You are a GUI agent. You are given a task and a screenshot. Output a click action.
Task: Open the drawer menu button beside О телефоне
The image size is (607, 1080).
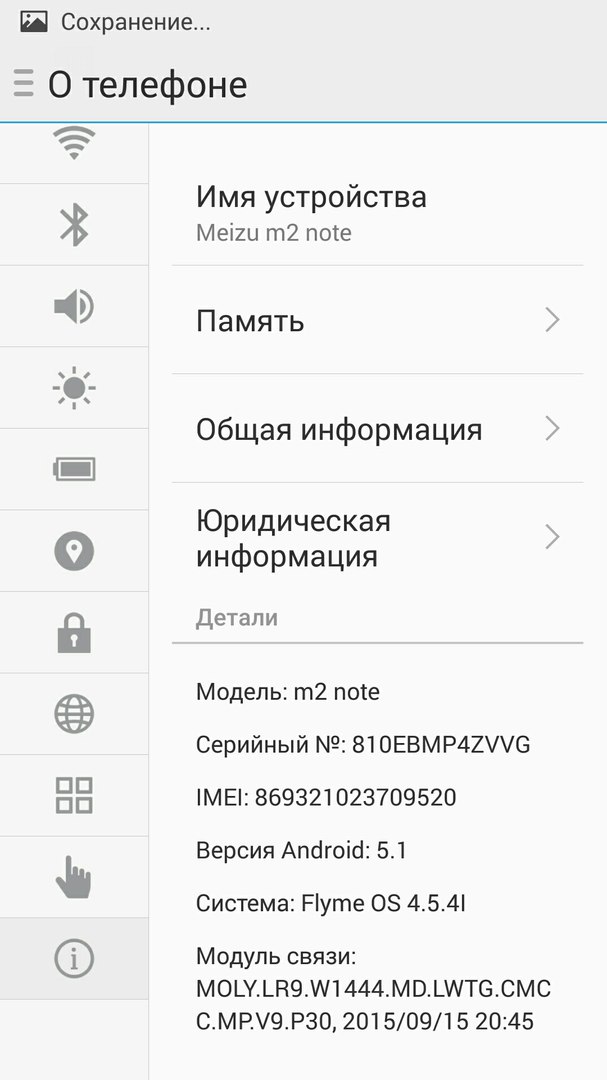[x=23, y=84]
